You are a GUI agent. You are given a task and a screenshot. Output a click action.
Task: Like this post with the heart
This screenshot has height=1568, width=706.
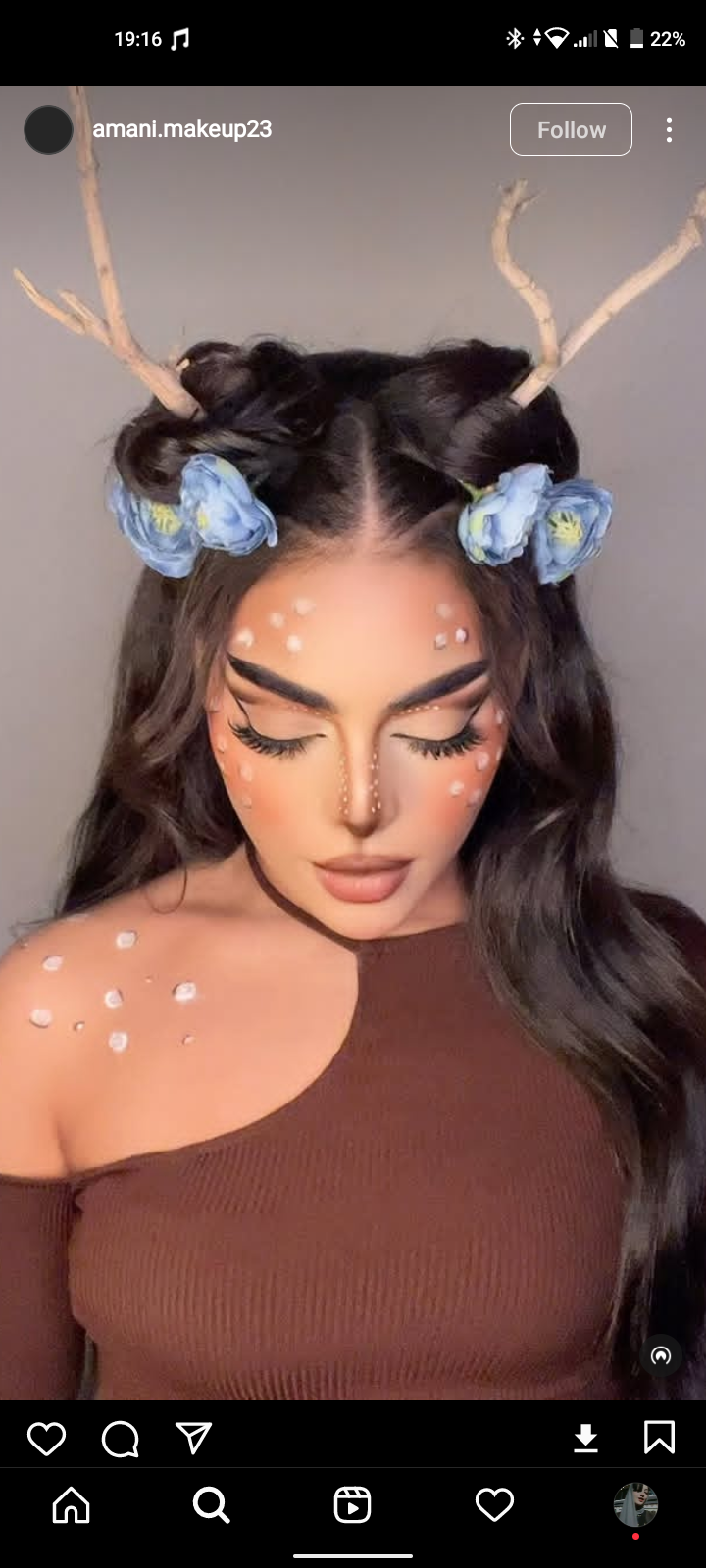(46, 1439)
